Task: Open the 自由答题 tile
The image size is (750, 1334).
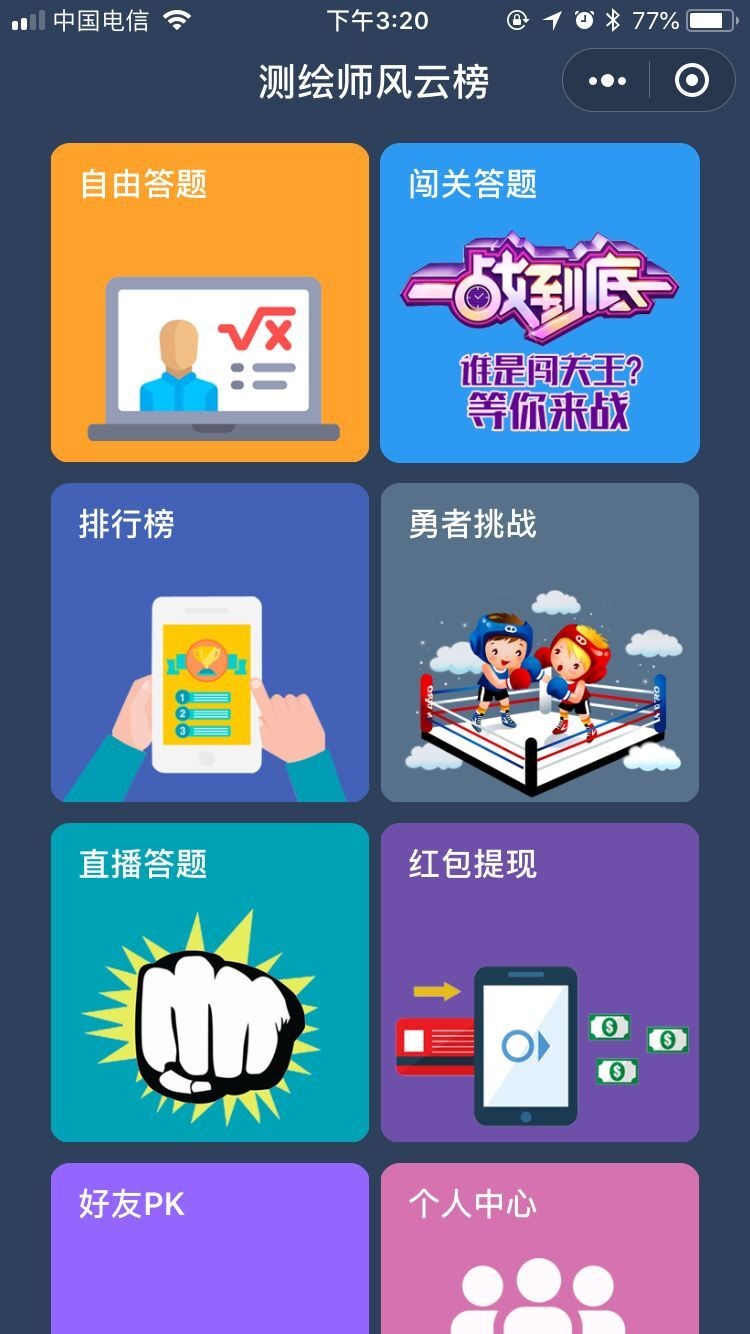Action: pyautogui.click(x=210, y=302)
